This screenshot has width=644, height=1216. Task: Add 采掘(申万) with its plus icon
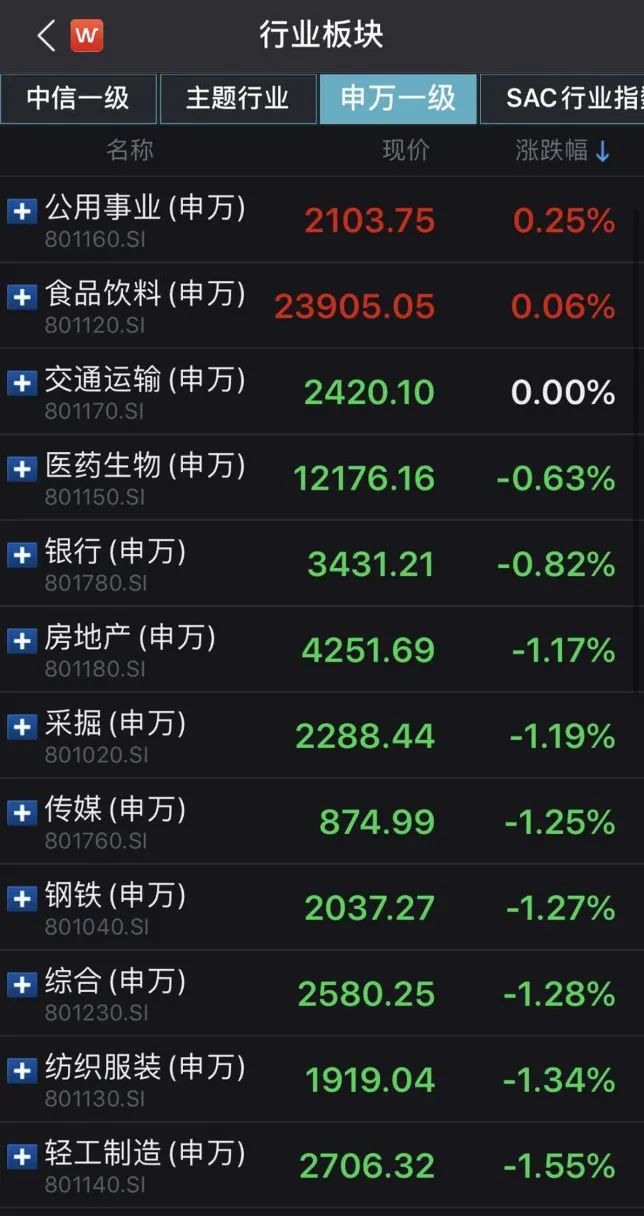point(21,726)
